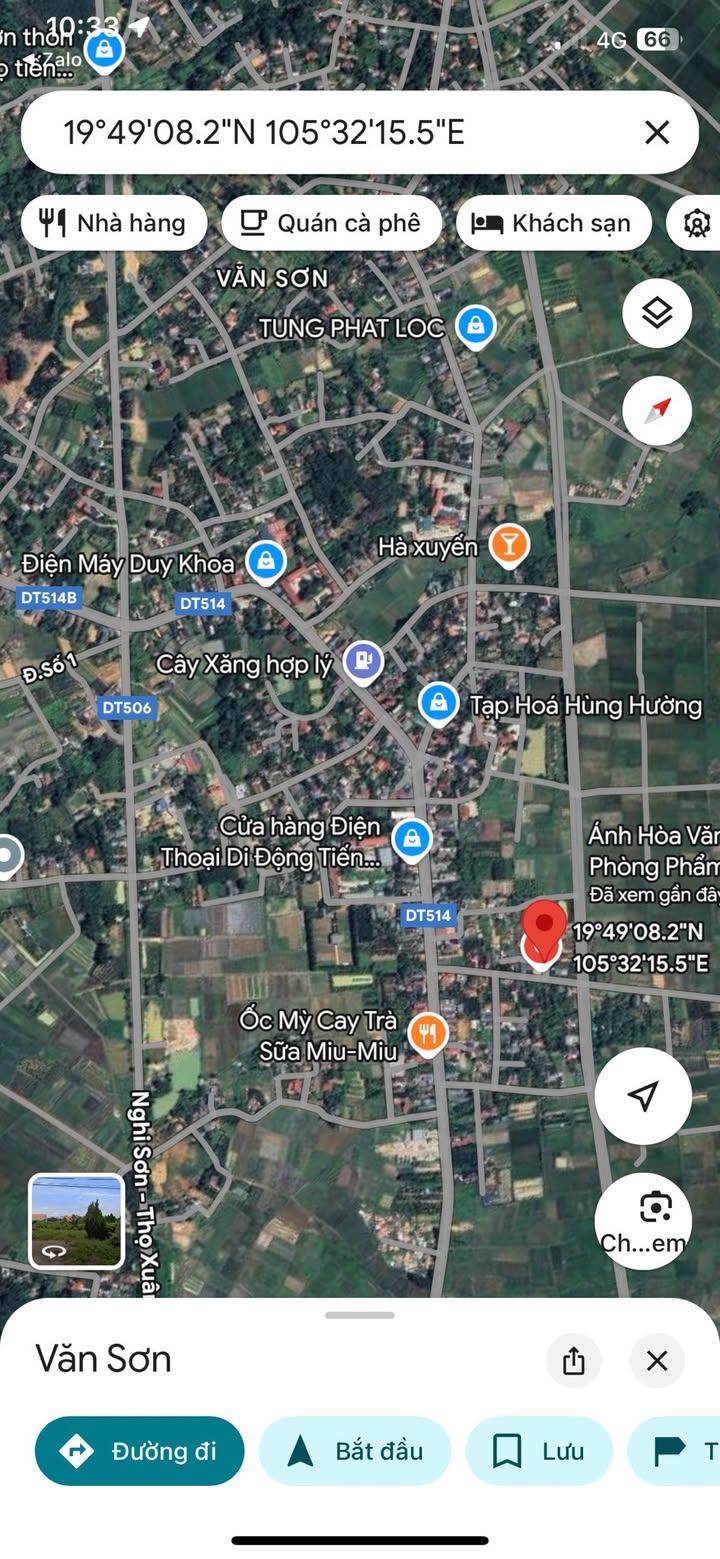Screen dimensions: 720x1559
Task: Open the camera lens search button
Action: pos(643,1221)
